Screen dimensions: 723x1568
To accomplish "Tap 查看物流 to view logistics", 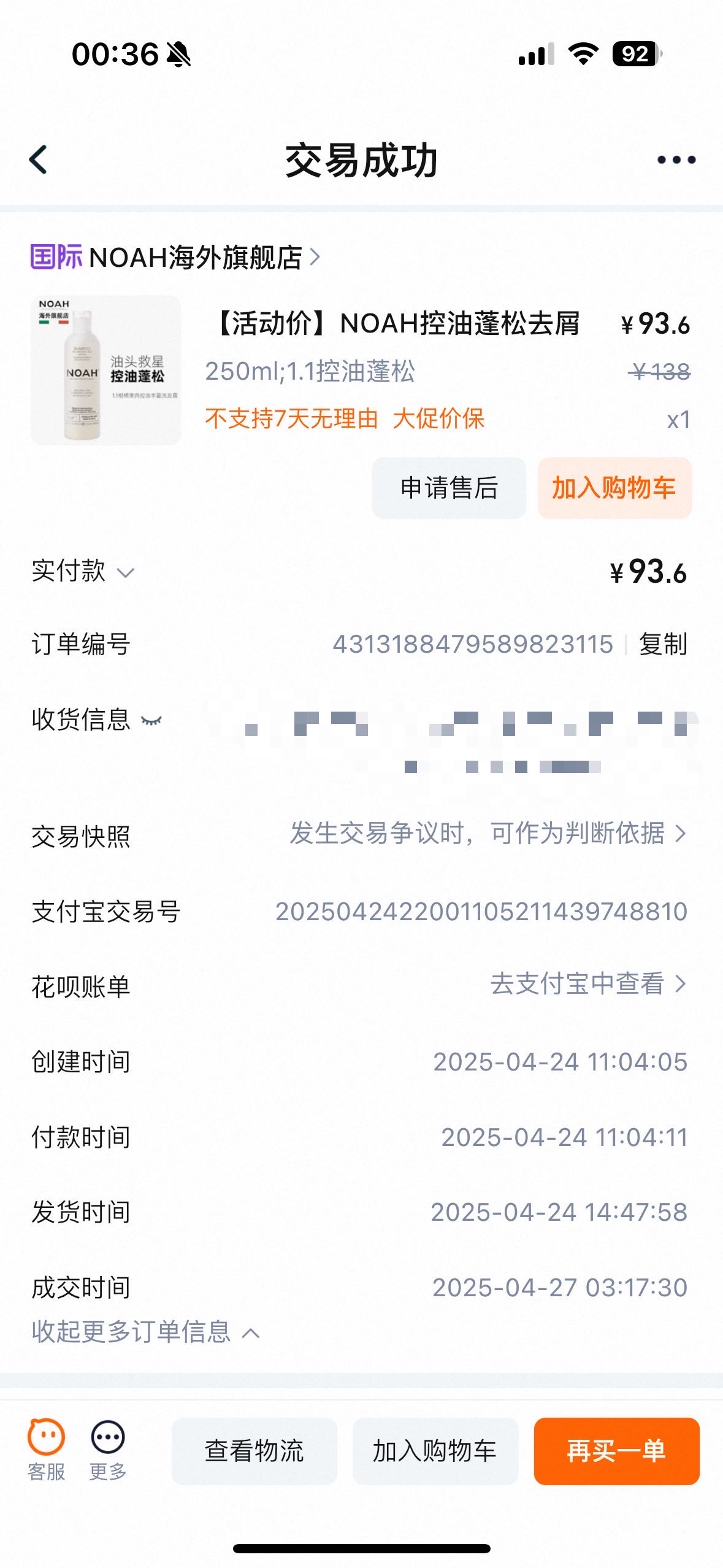I will click(254, 1451).
